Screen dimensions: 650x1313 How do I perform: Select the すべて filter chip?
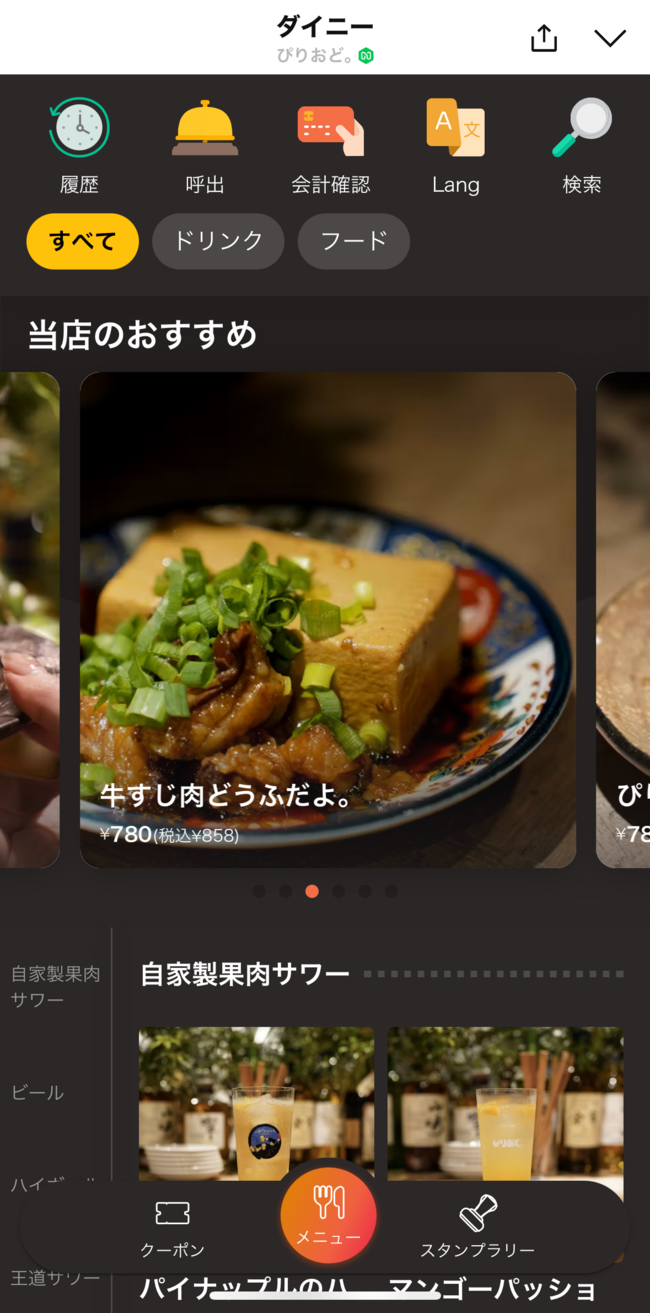tap(82, 241)
